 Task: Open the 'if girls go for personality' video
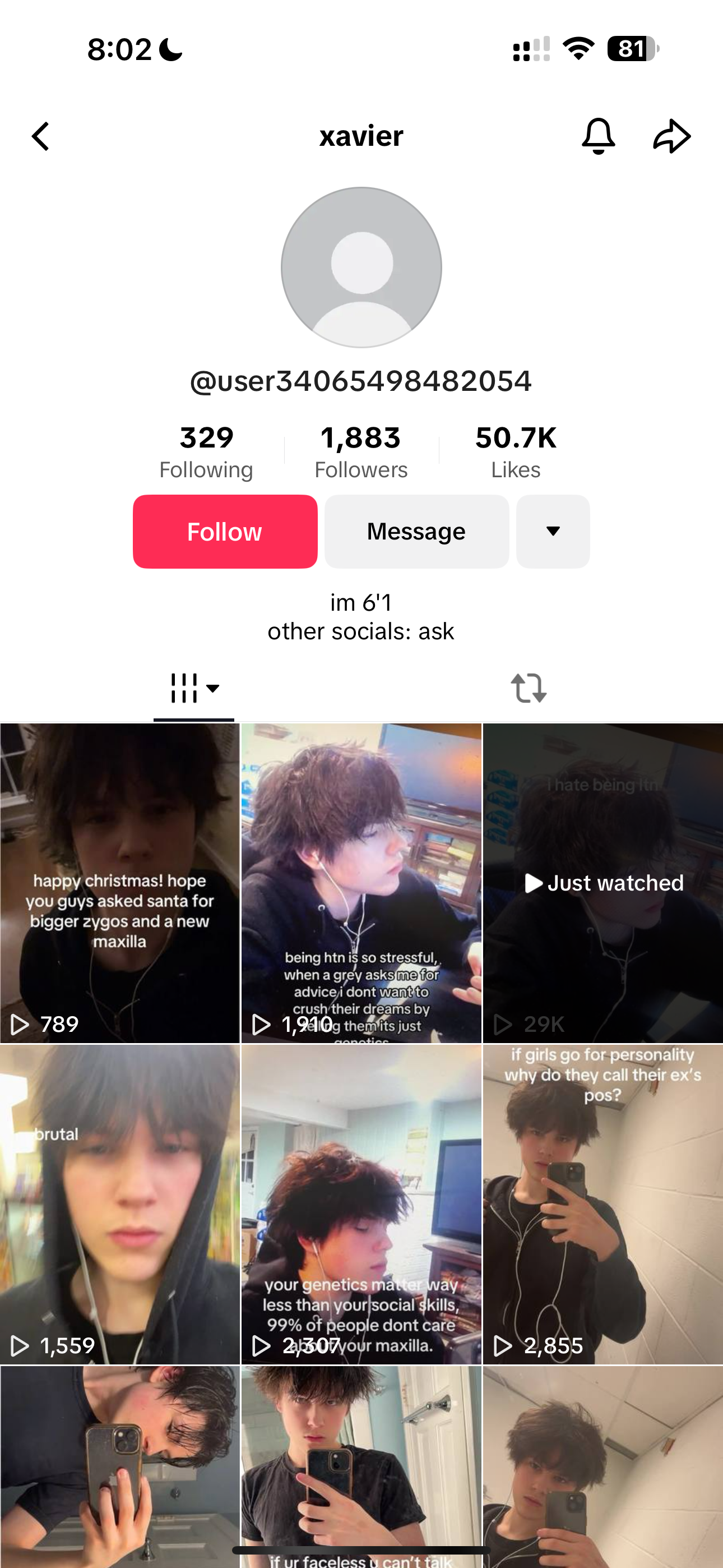click(603, 1205)
